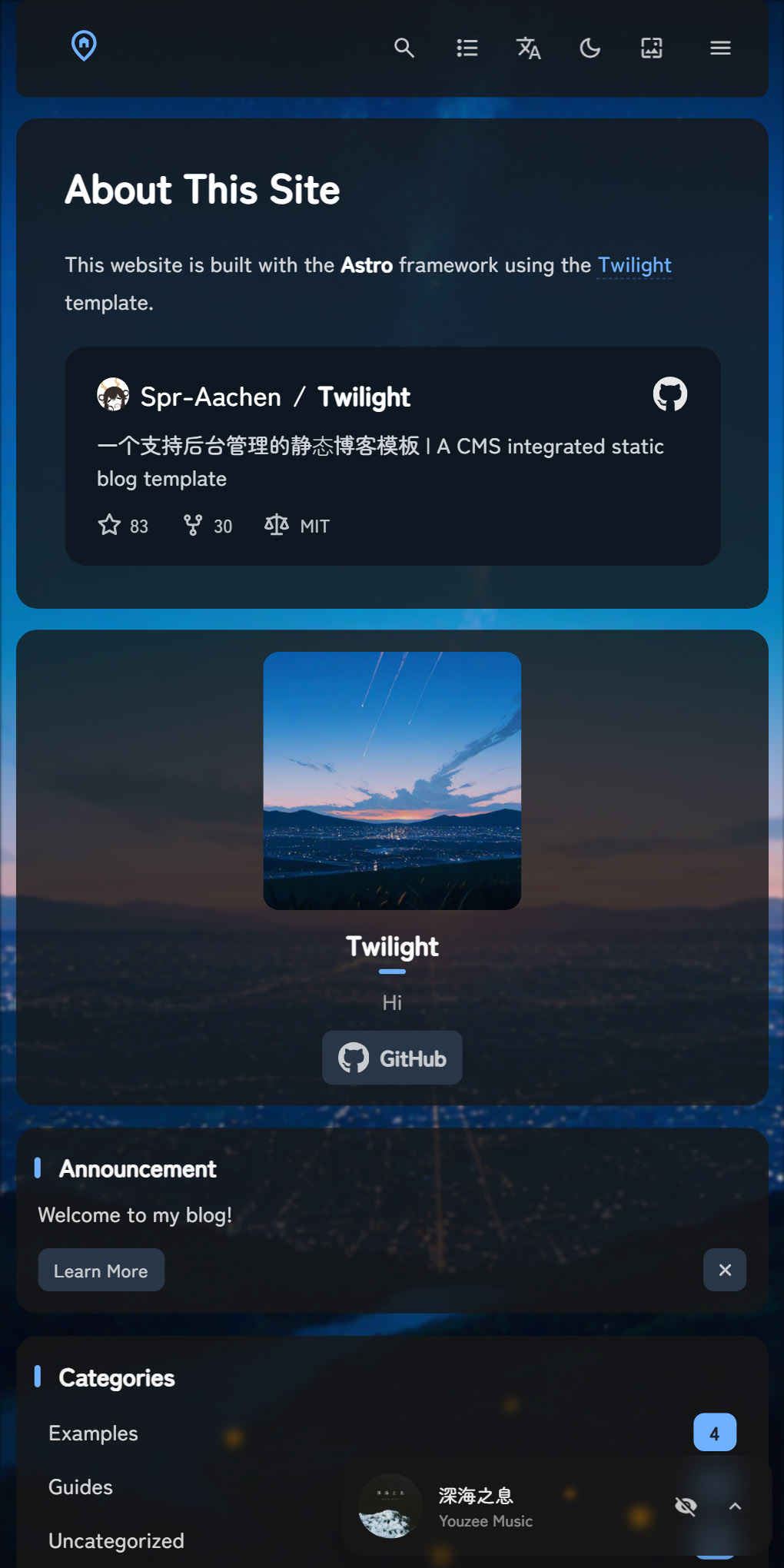The width and height of the screenshot is (784, 1568).
Task: Open the Examples category
Action: coord(94,1433)
